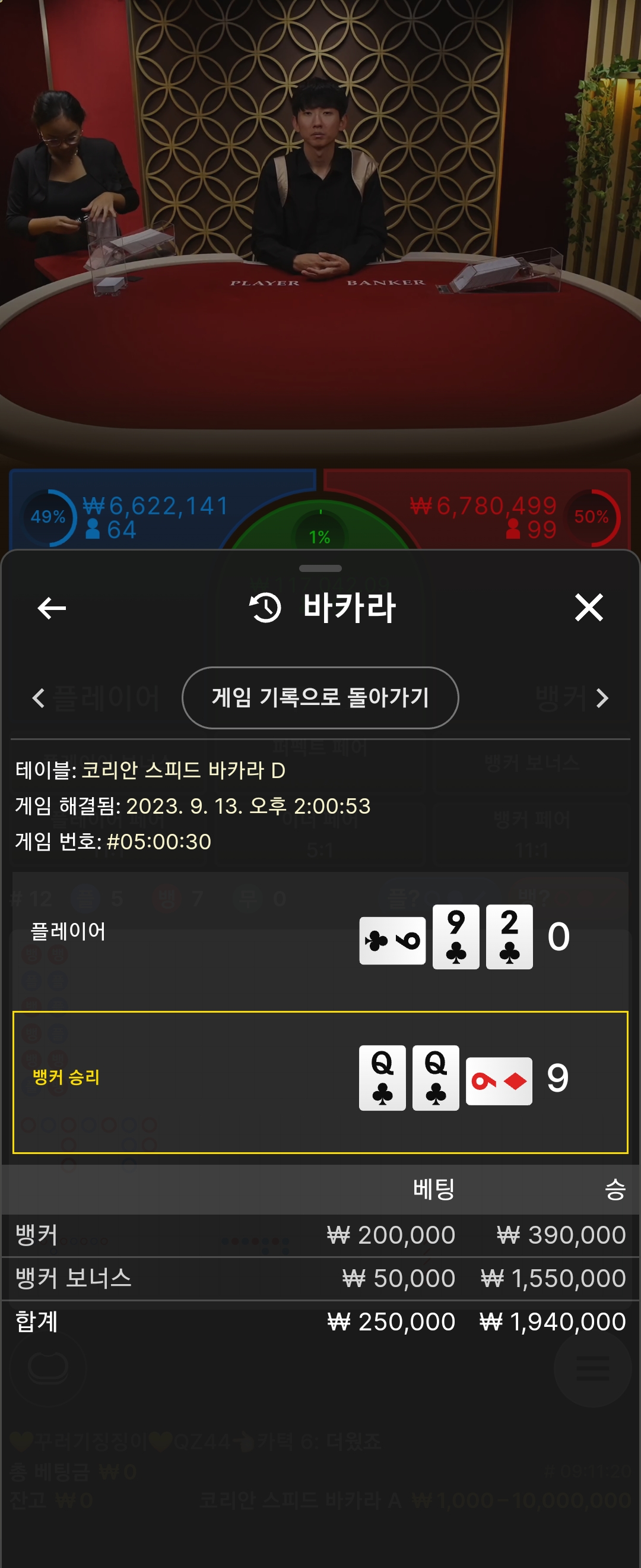Show next game record with right chevron
This screenshot has height=1568, width=641.
602,698
